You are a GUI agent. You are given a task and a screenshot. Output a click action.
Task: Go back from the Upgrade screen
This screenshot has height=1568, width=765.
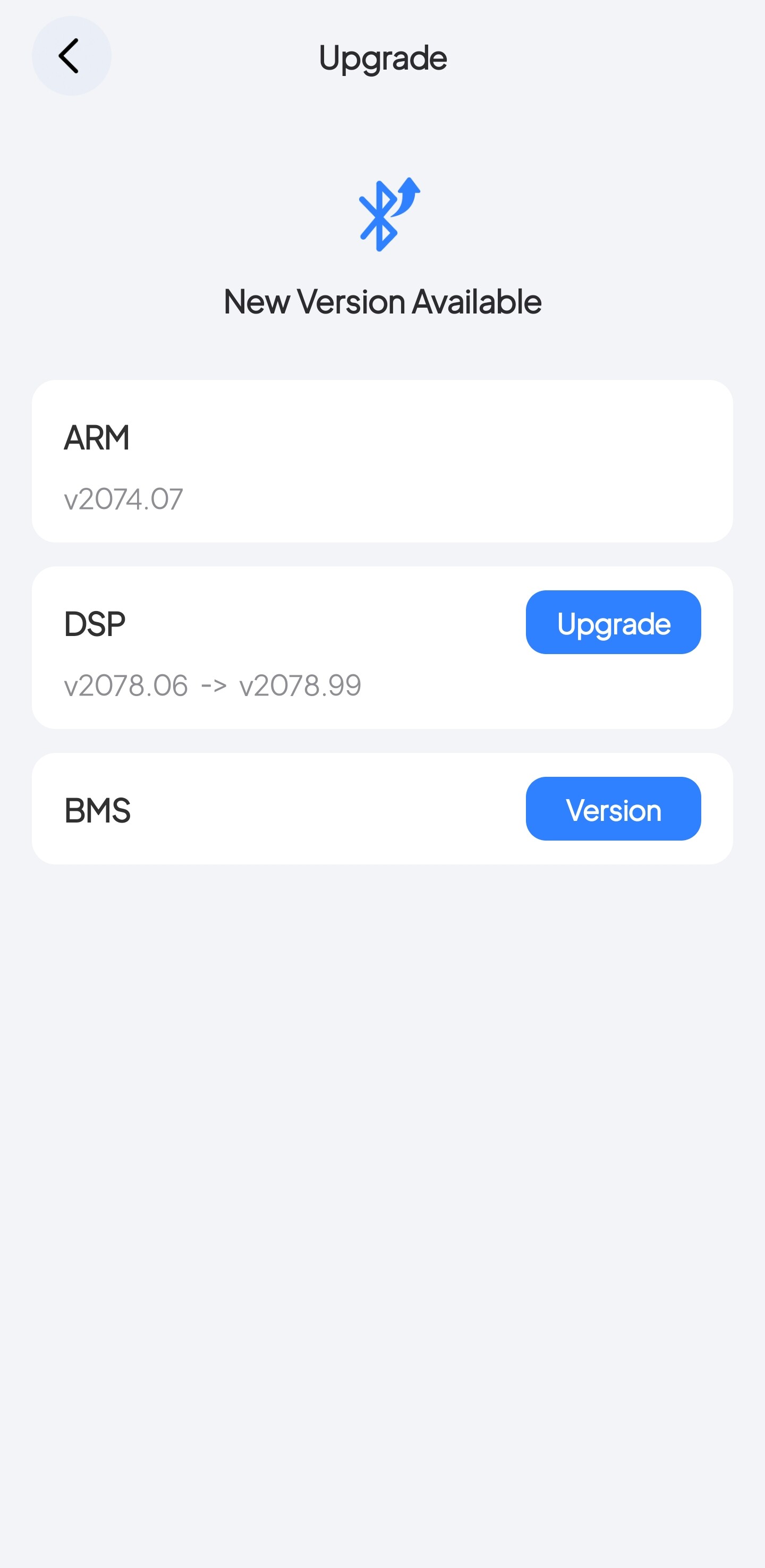click(x=71, y=56)
